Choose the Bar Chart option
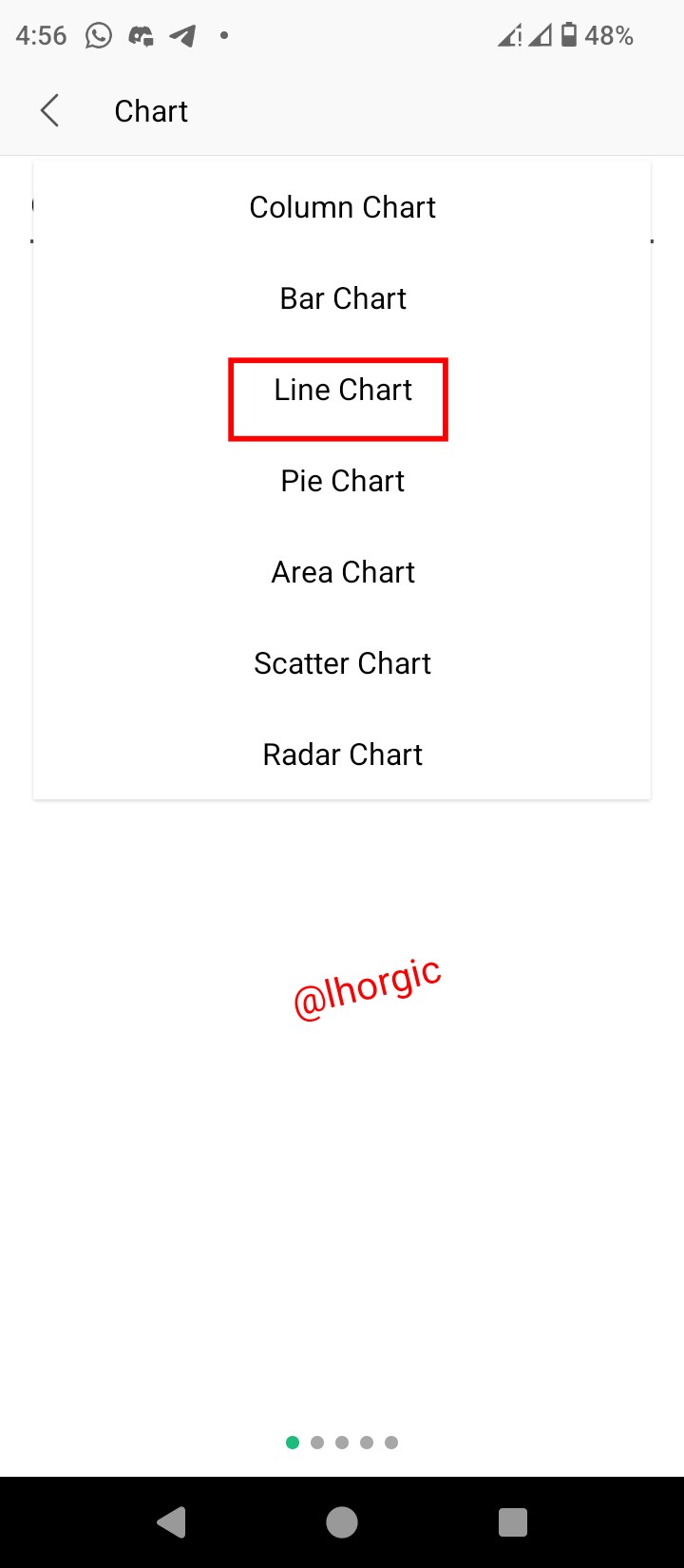The width and height of the screenshot is (684, 1568). click(x=342, y=298)
